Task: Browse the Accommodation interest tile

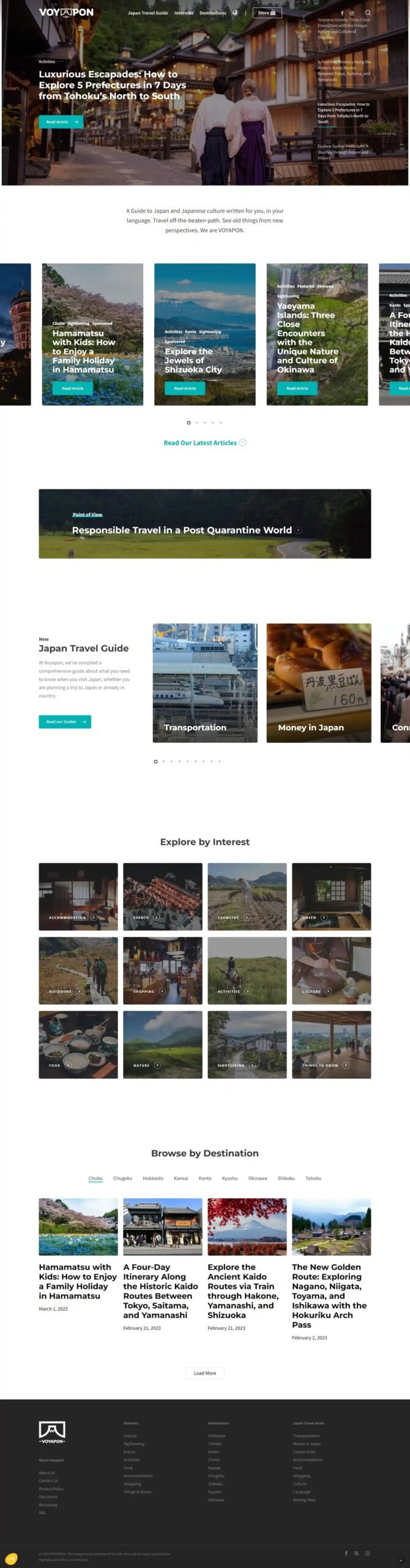Action: point(78,897)
